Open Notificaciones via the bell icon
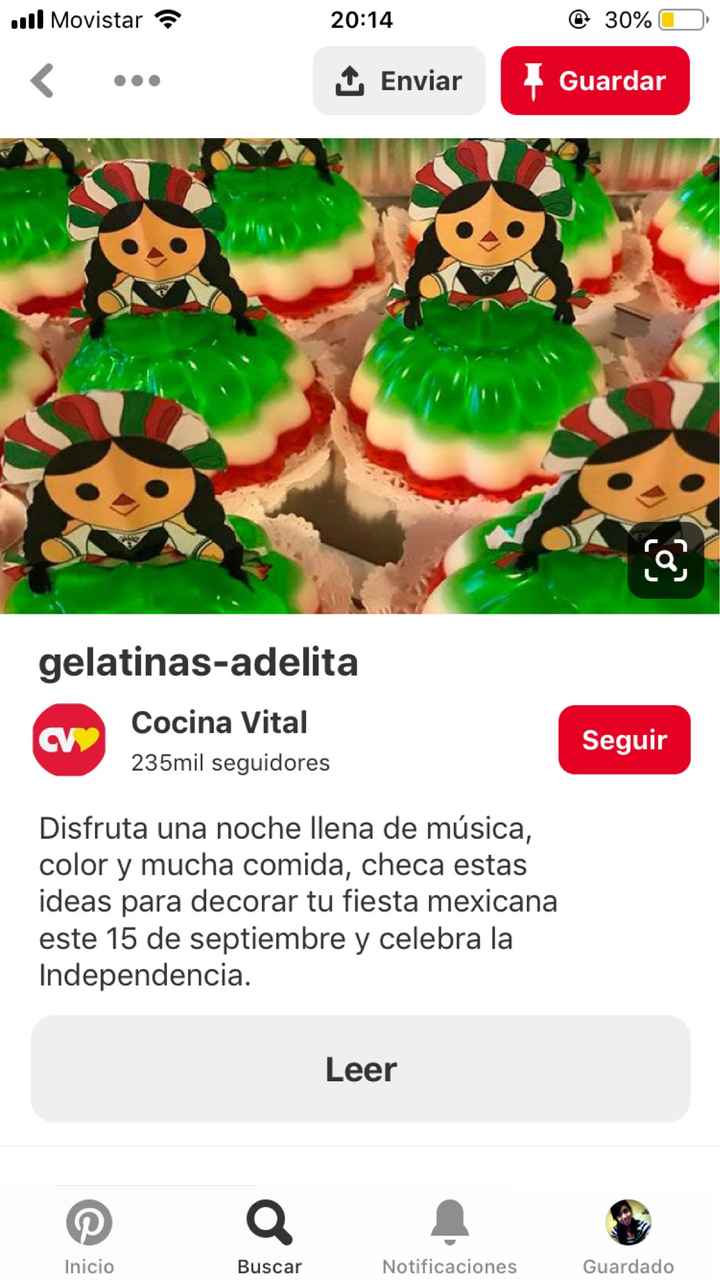This screenshot has width=720, height=1280. point(450,1222)
